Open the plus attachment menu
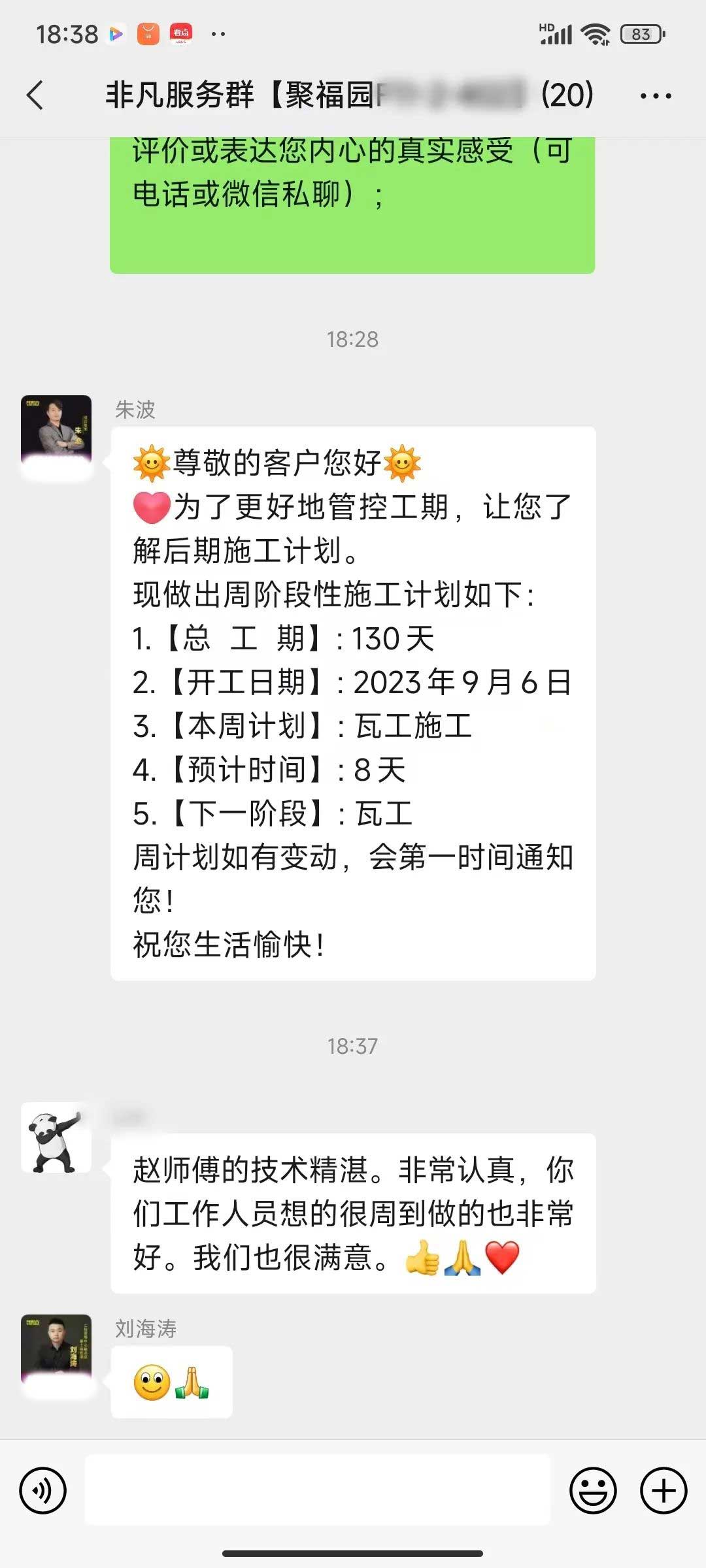Screen dimensions: 706x1568 coord(663,1491)
